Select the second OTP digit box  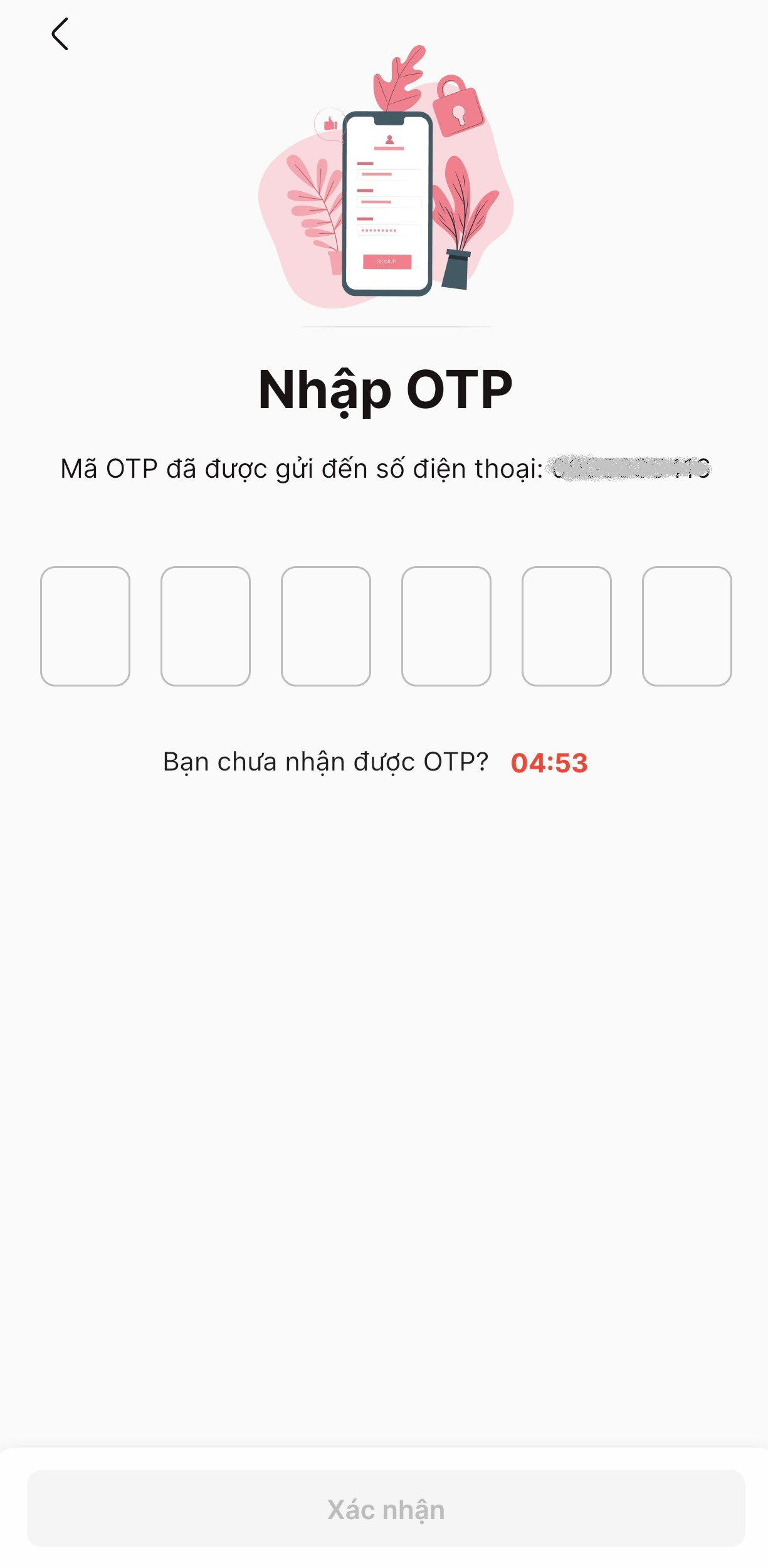pos(206,626)
